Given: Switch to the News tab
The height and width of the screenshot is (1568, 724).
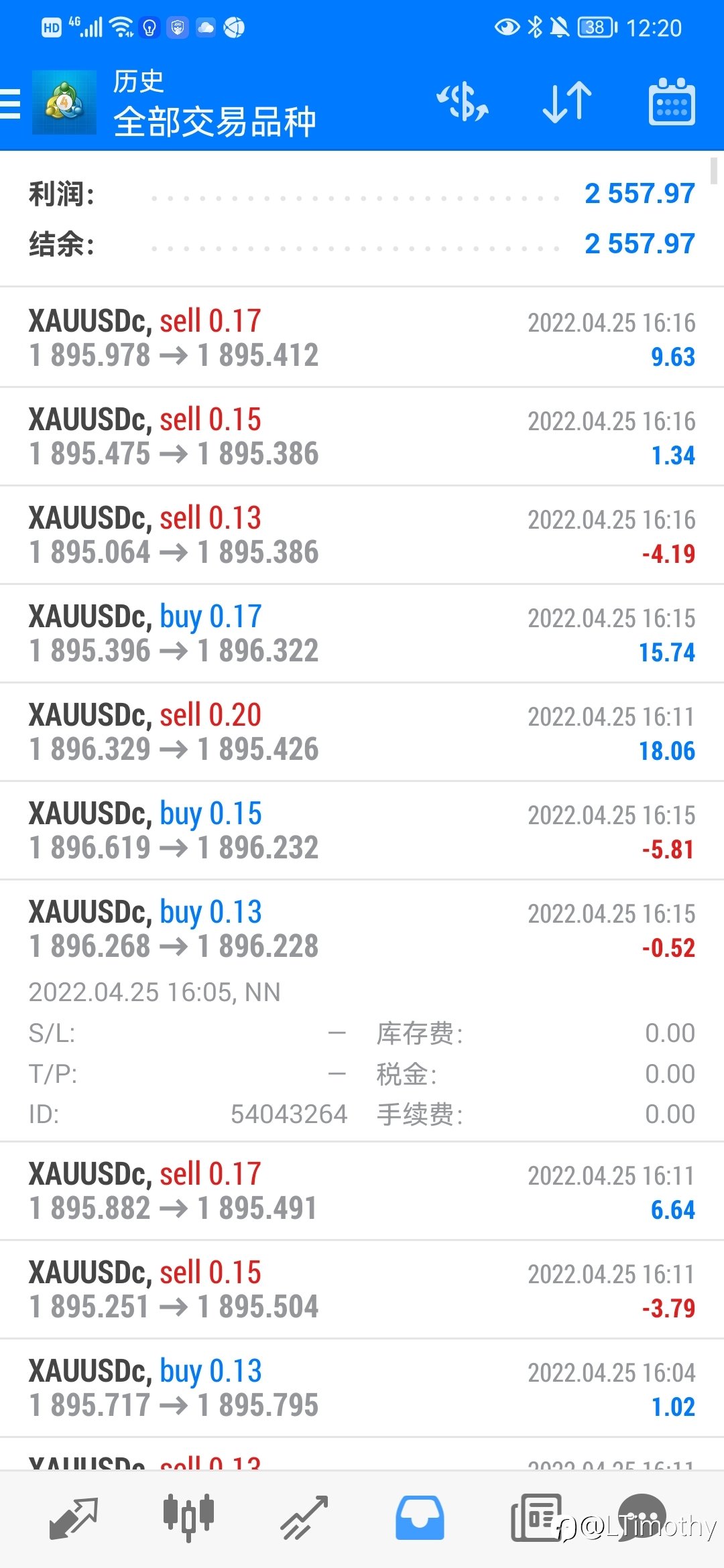Looking at the screenshot, I should (536, 1518).
